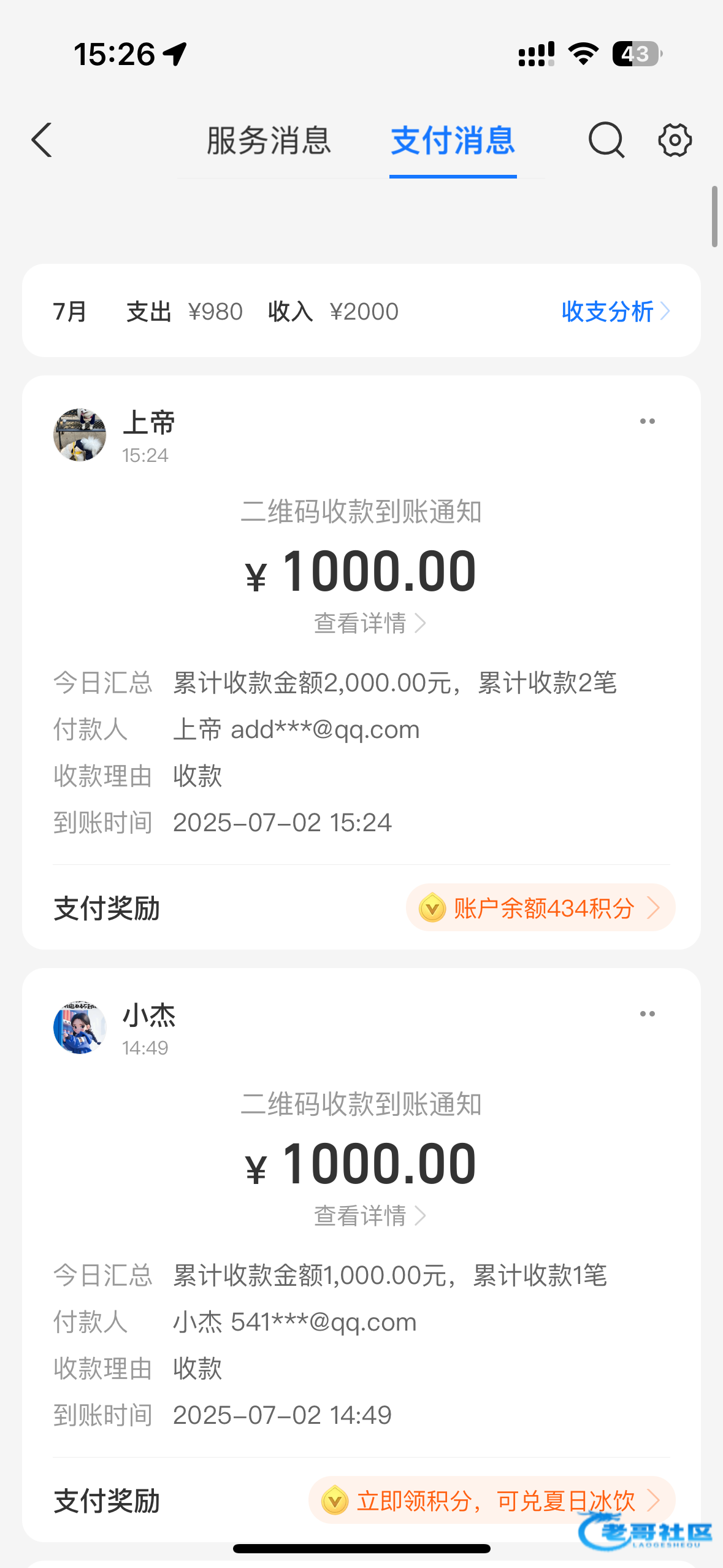Open 账户余额434积分 reward

(540, 908)
